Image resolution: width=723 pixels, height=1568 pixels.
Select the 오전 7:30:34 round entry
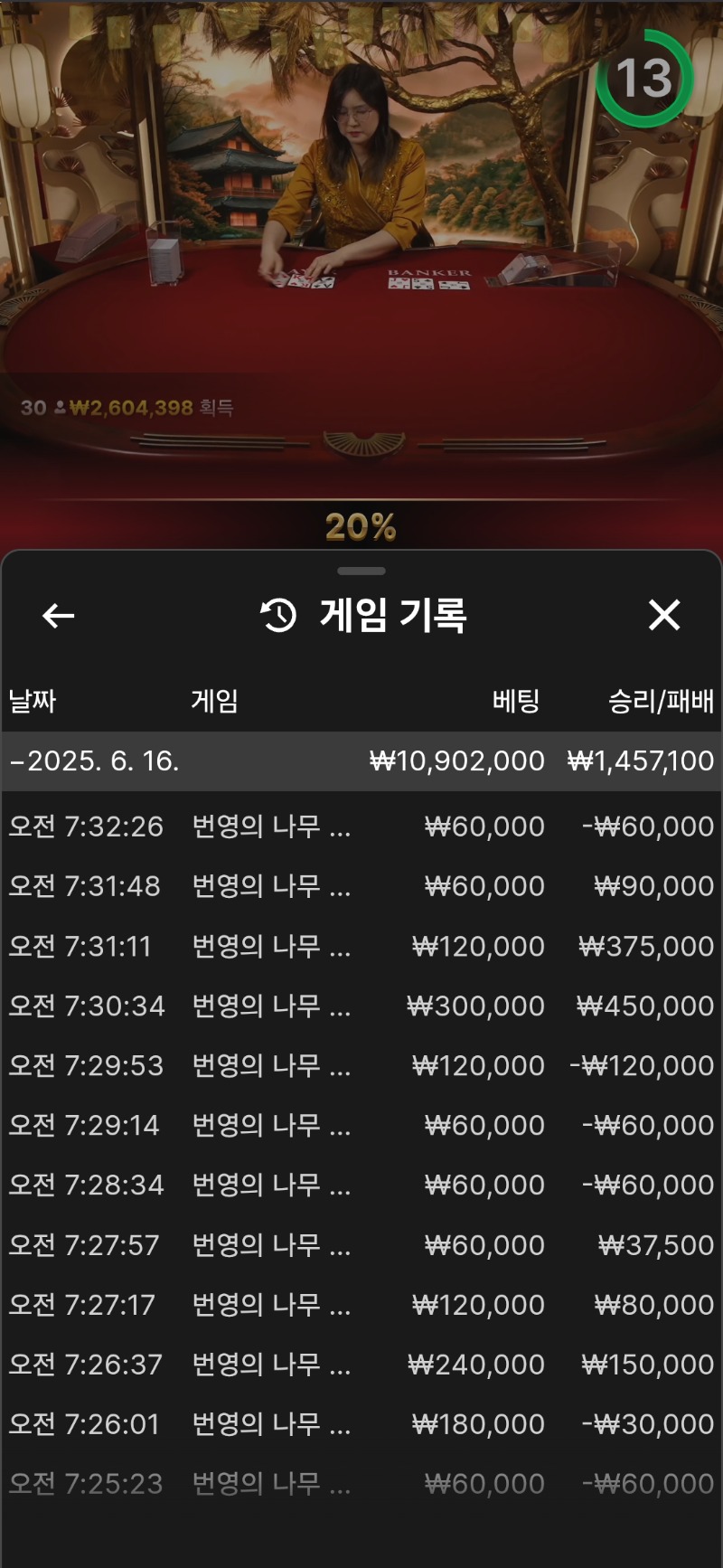pyautogui.click(x=361, y=1006)
